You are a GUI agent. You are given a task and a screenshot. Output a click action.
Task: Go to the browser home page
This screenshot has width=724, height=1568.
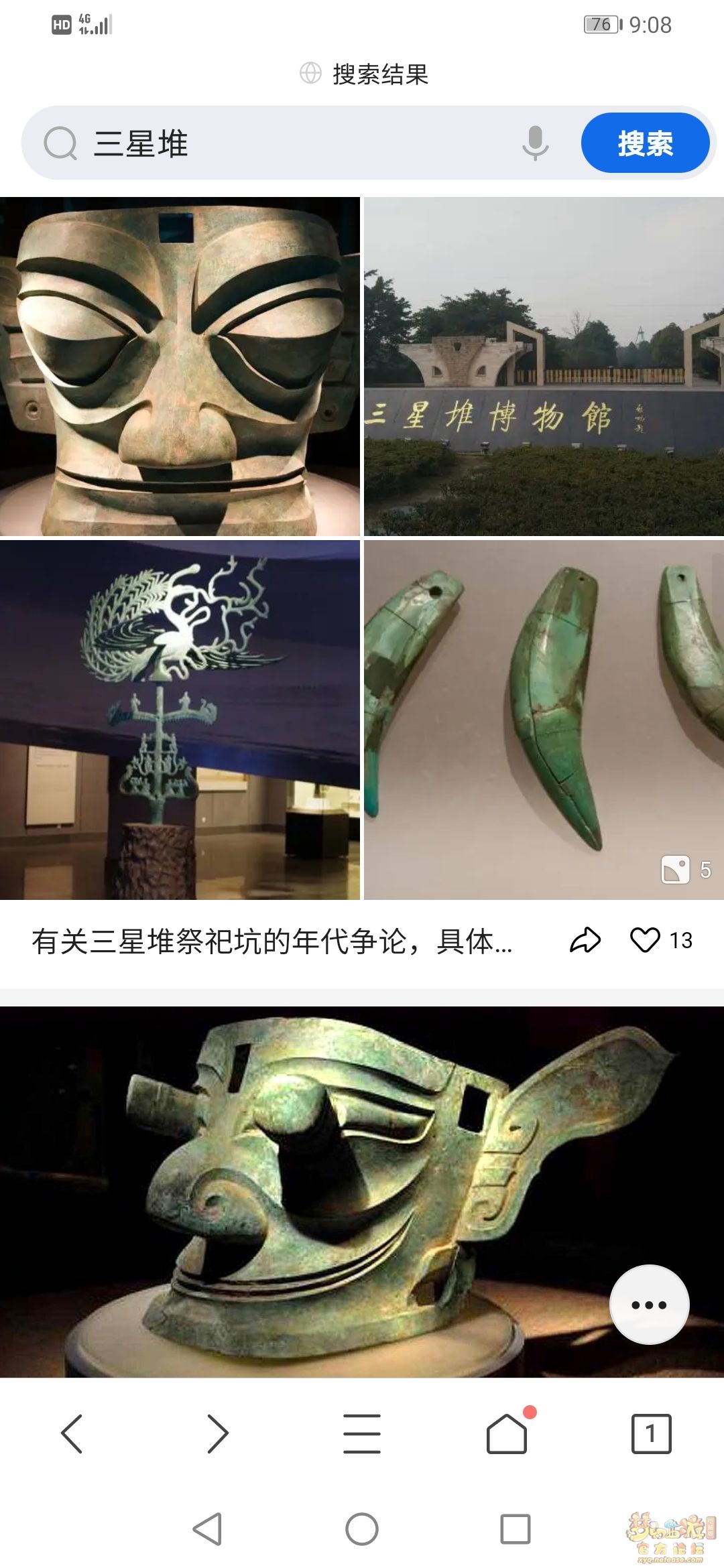(507, 1434)
